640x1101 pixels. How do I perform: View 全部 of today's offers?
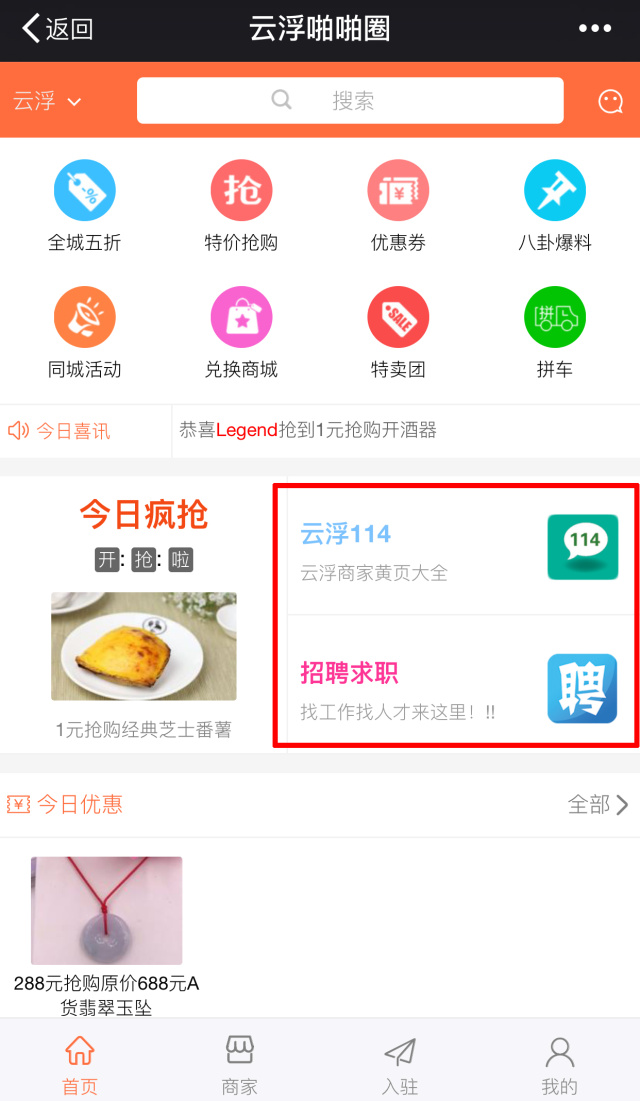point(597,805)
